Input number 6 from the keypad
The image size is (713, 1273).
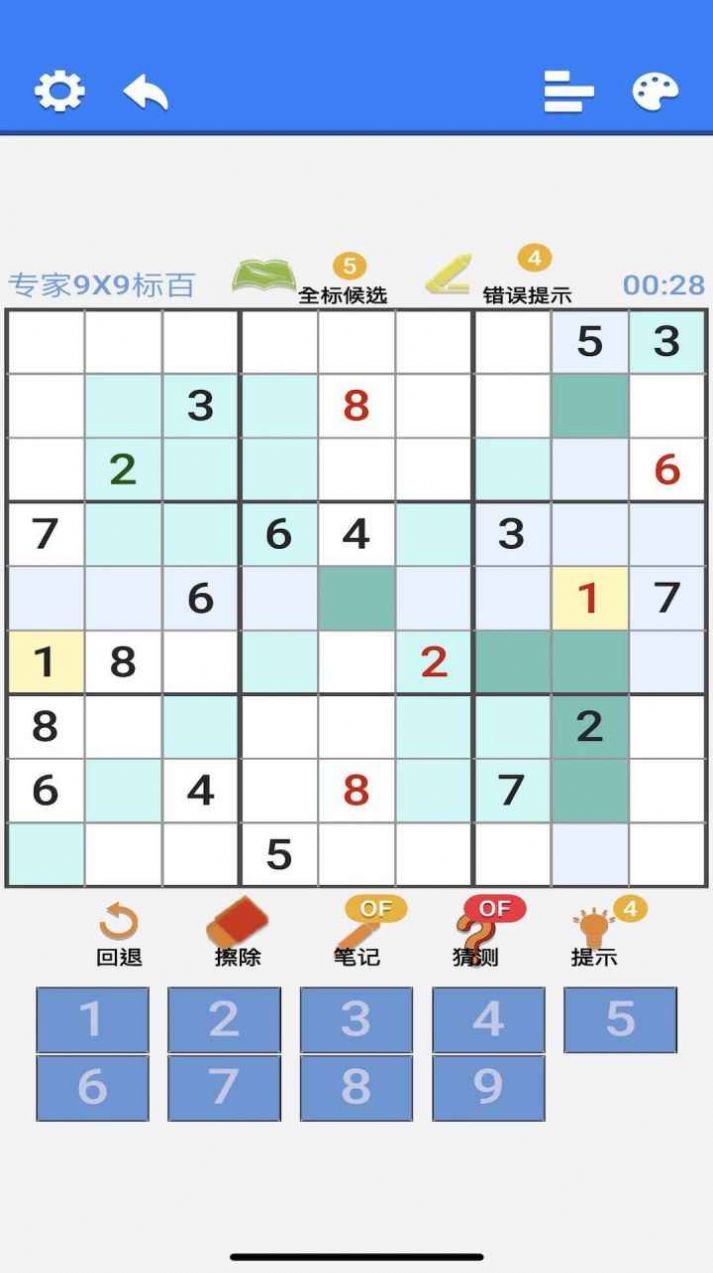click(92, 1087)
